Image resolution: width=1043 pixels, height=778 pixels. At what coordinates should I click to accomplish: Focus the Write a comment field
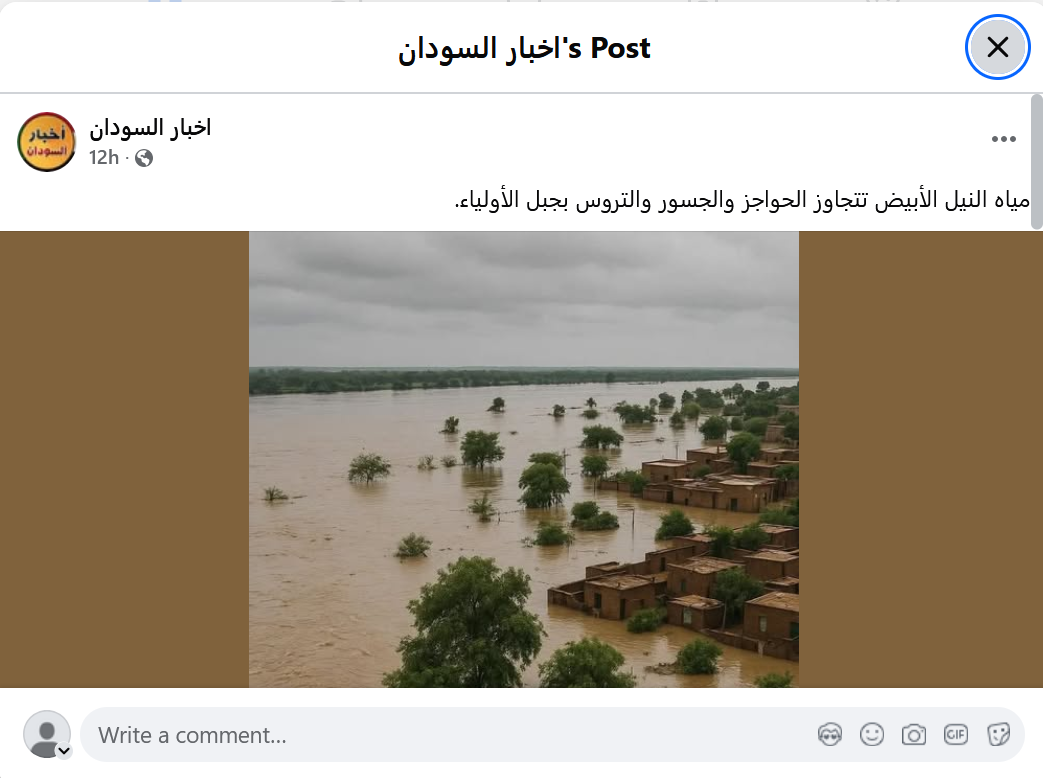point(440,735)
